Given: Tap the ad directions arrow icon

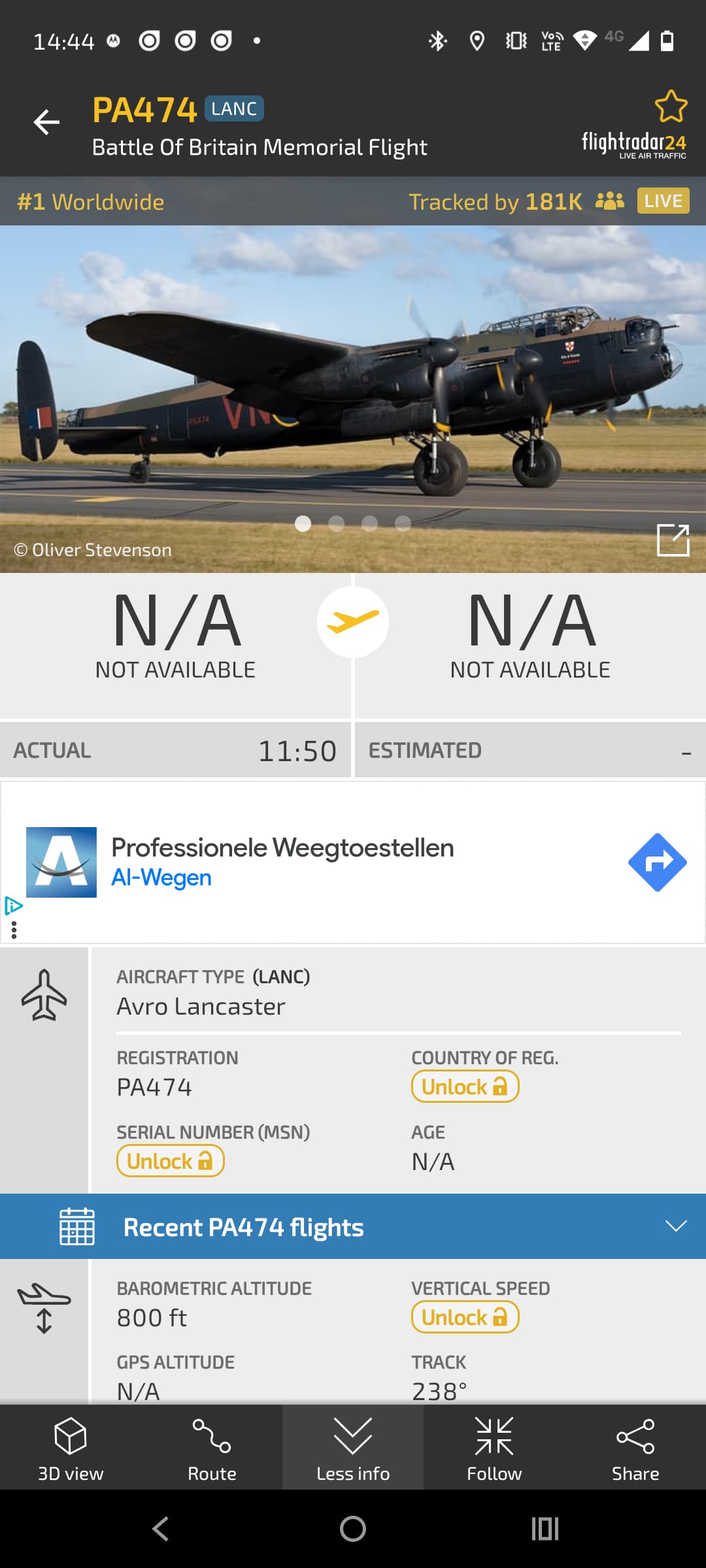Looking at the screenshot, I should (657, 862).
